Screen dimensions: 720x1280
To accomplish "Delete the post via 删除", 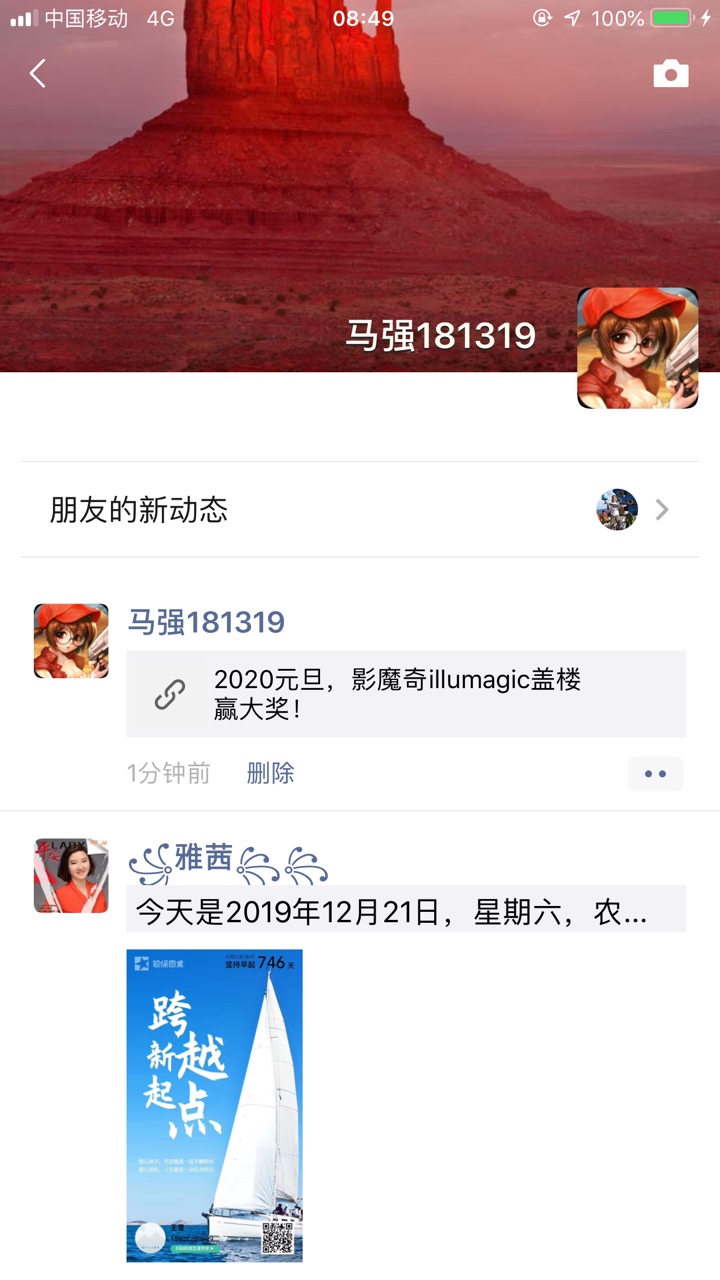I will (270, 773).
